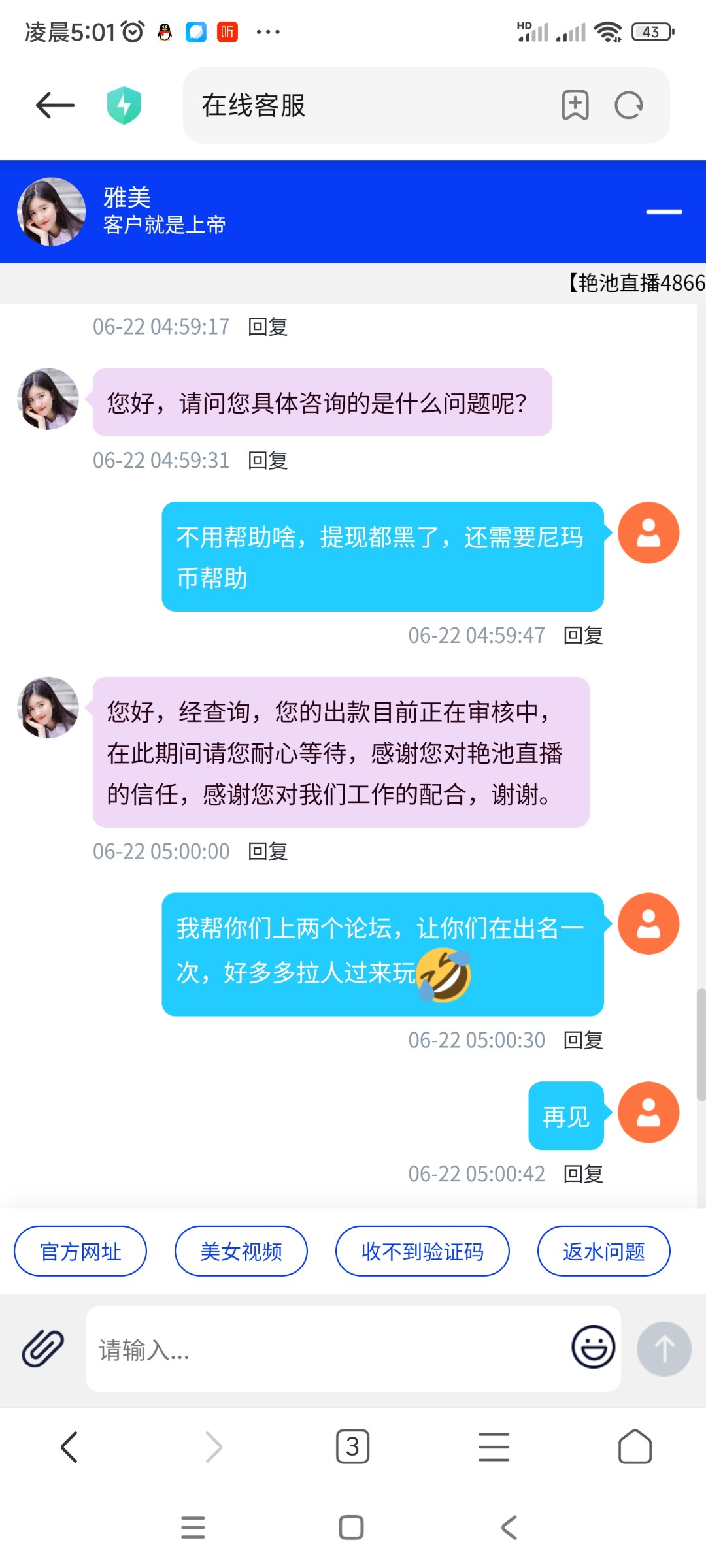706x1568 pixels.
Task: Tap the green security shield icon
Action: pyautogui.click(x=124, y=105)
